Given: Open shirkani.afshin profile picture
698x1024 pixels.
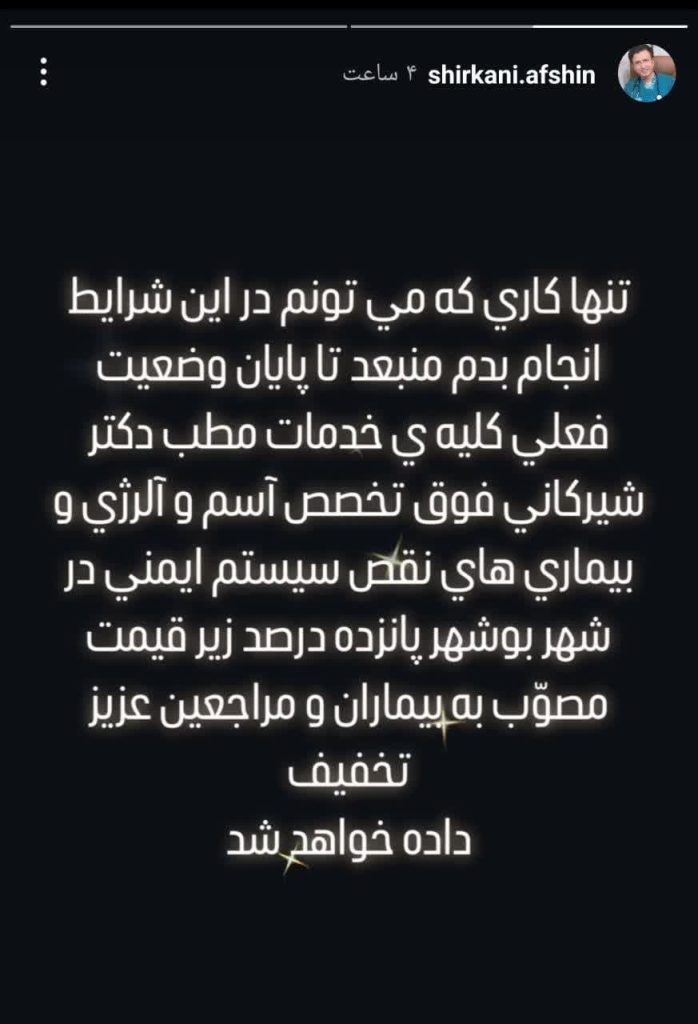Looking at the screenshot, I should pyautogui.click(x=646, y=73).
